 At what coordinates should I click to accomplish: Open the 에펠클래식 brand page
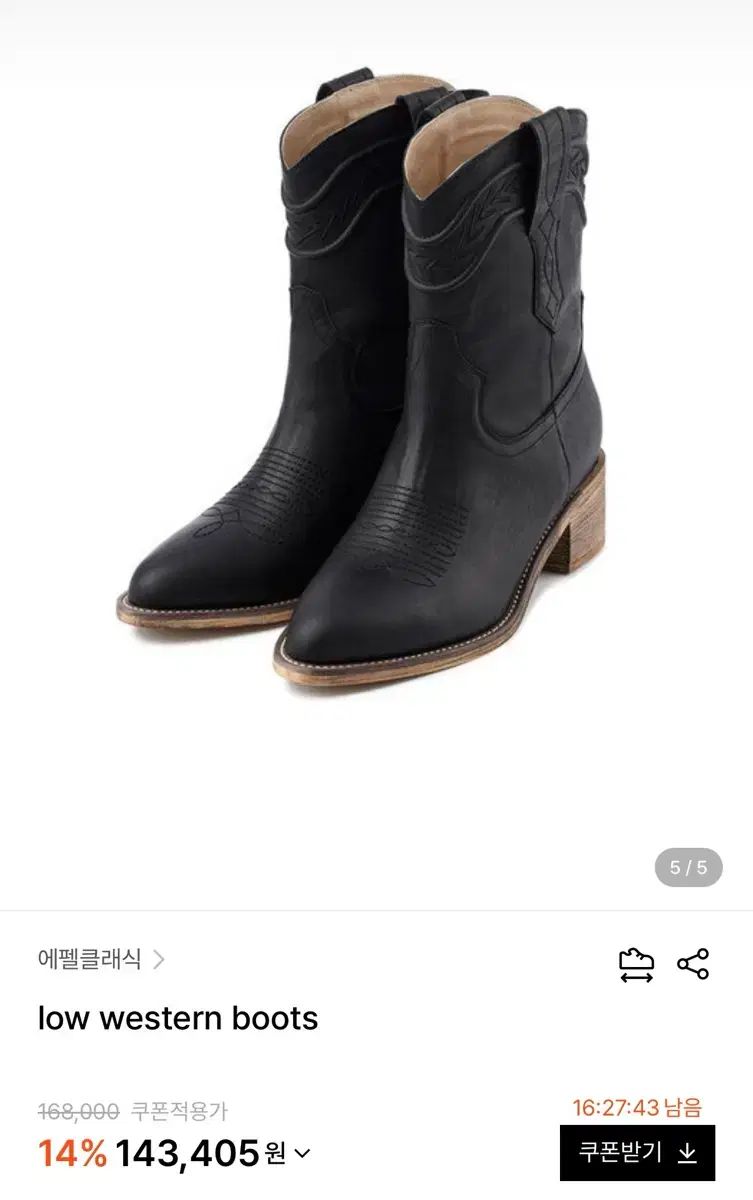coord(100,959)
